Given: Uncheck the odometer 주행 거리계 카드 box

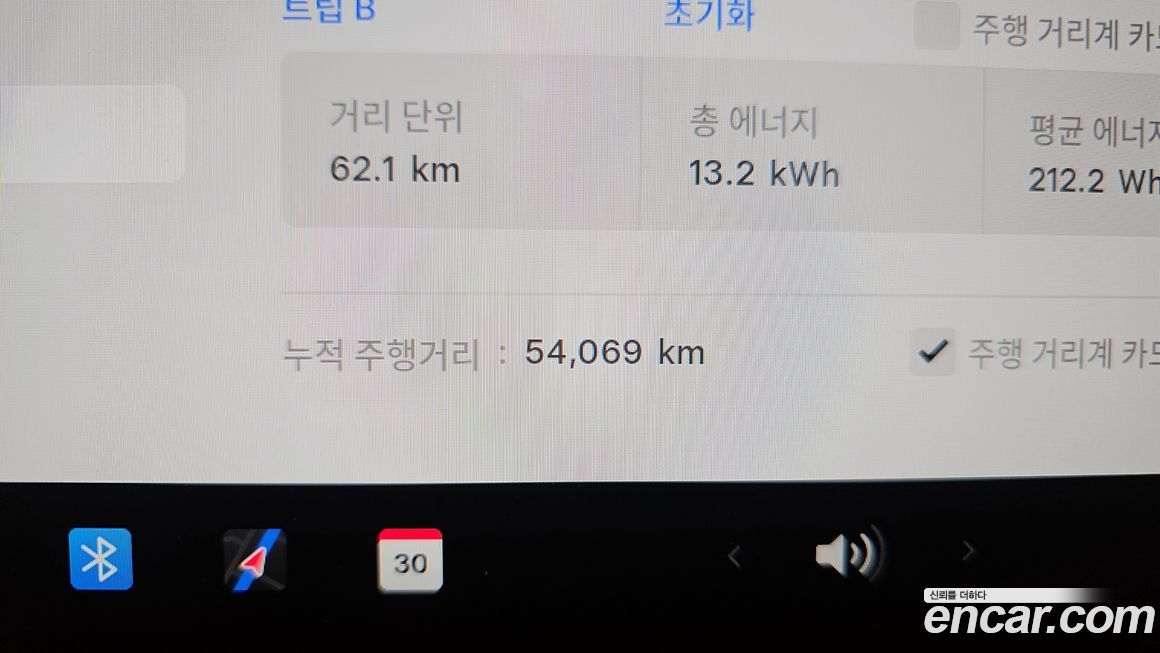Looking at the screenshot, I should coord(932,352).
